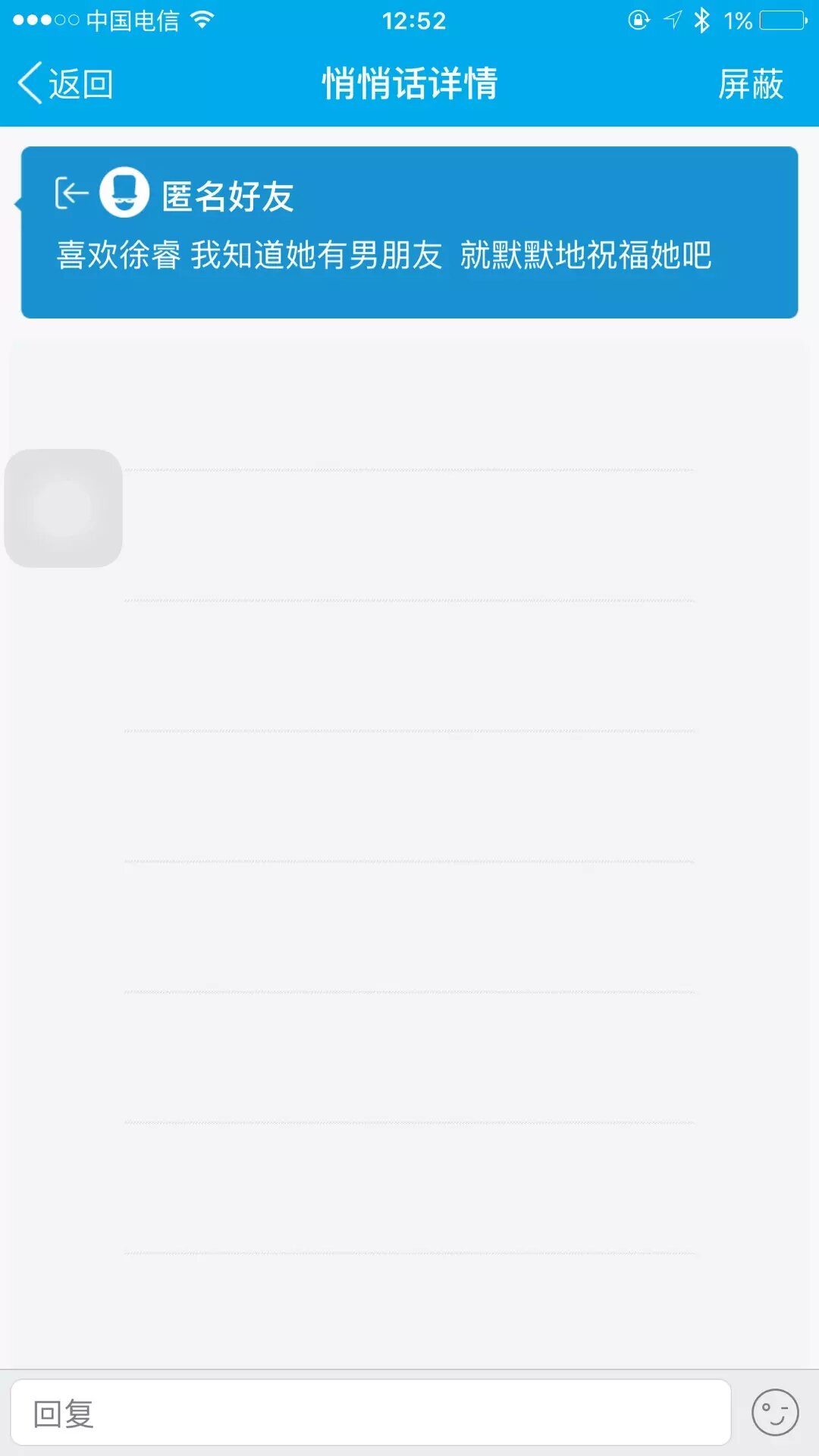Focus the 回复 reply input field
This screenshot has width=819, height=1456.
370,1413
